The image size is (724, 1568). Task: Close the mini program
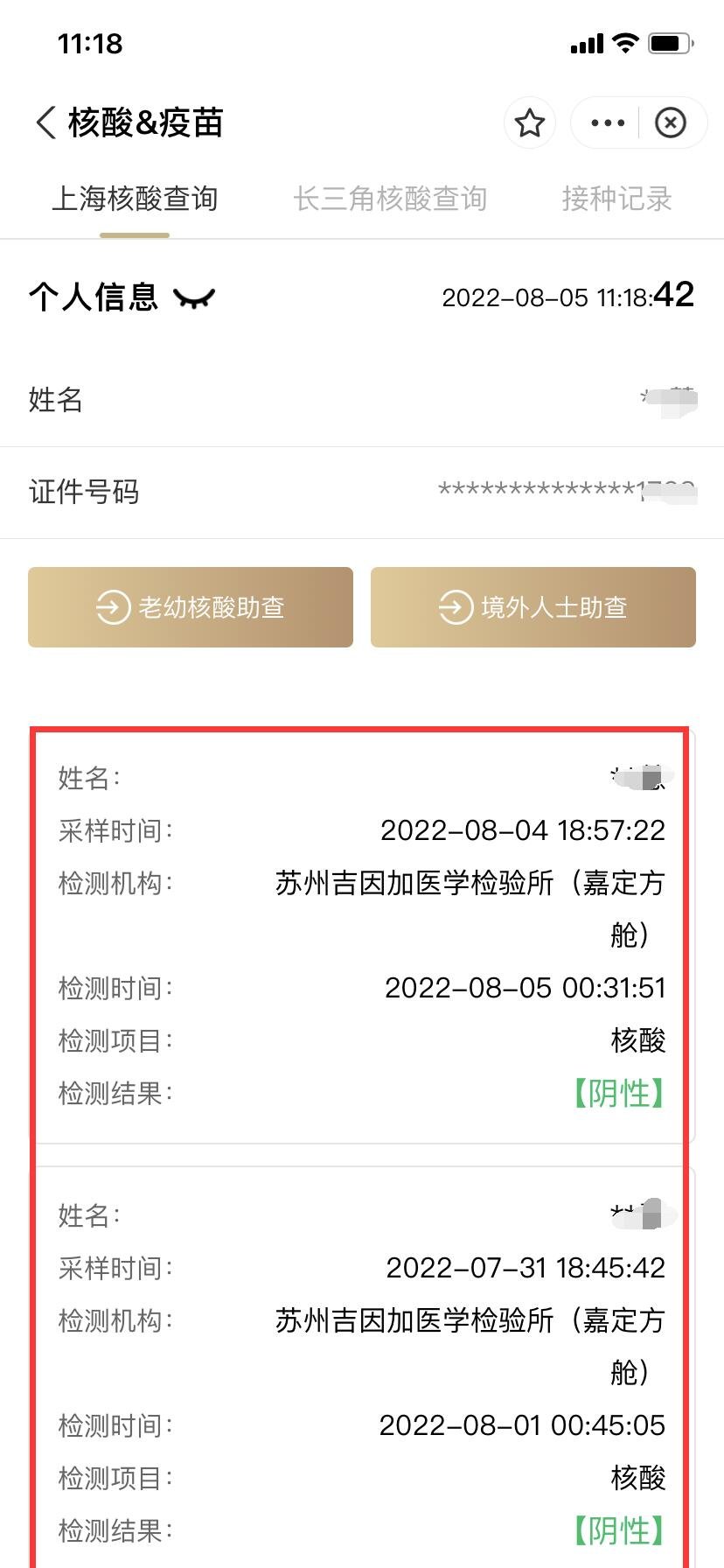tap(671, 122)
